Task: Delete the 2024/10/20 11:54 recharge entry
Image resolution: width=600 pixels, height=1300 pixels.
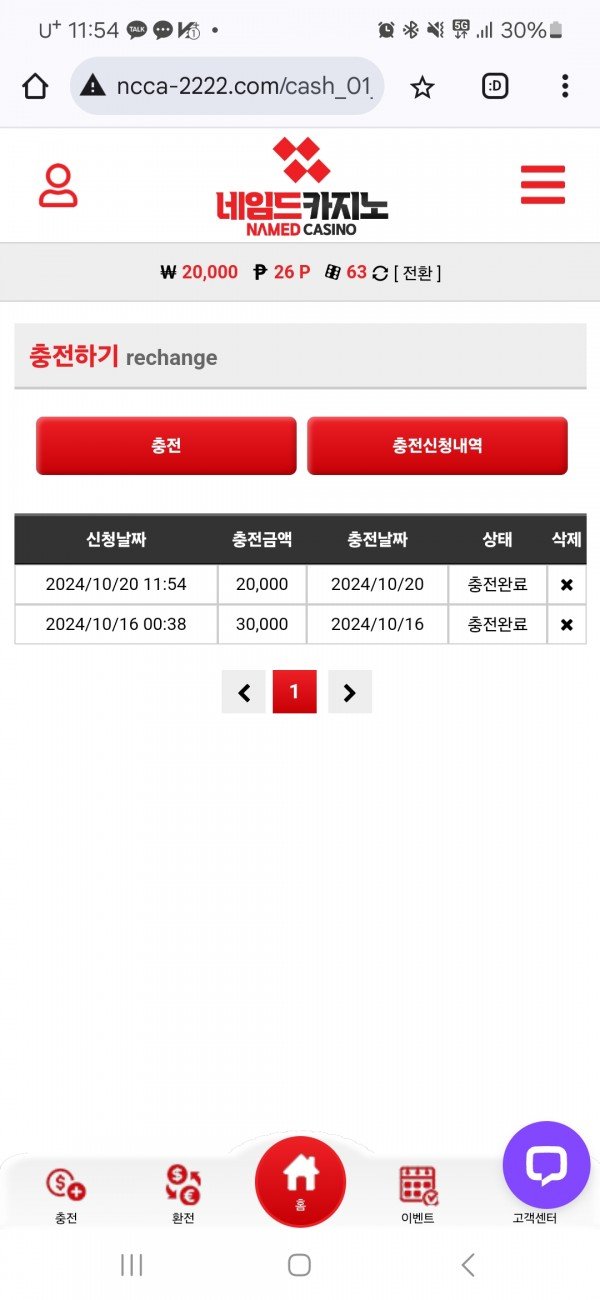Action: [566, 585]
